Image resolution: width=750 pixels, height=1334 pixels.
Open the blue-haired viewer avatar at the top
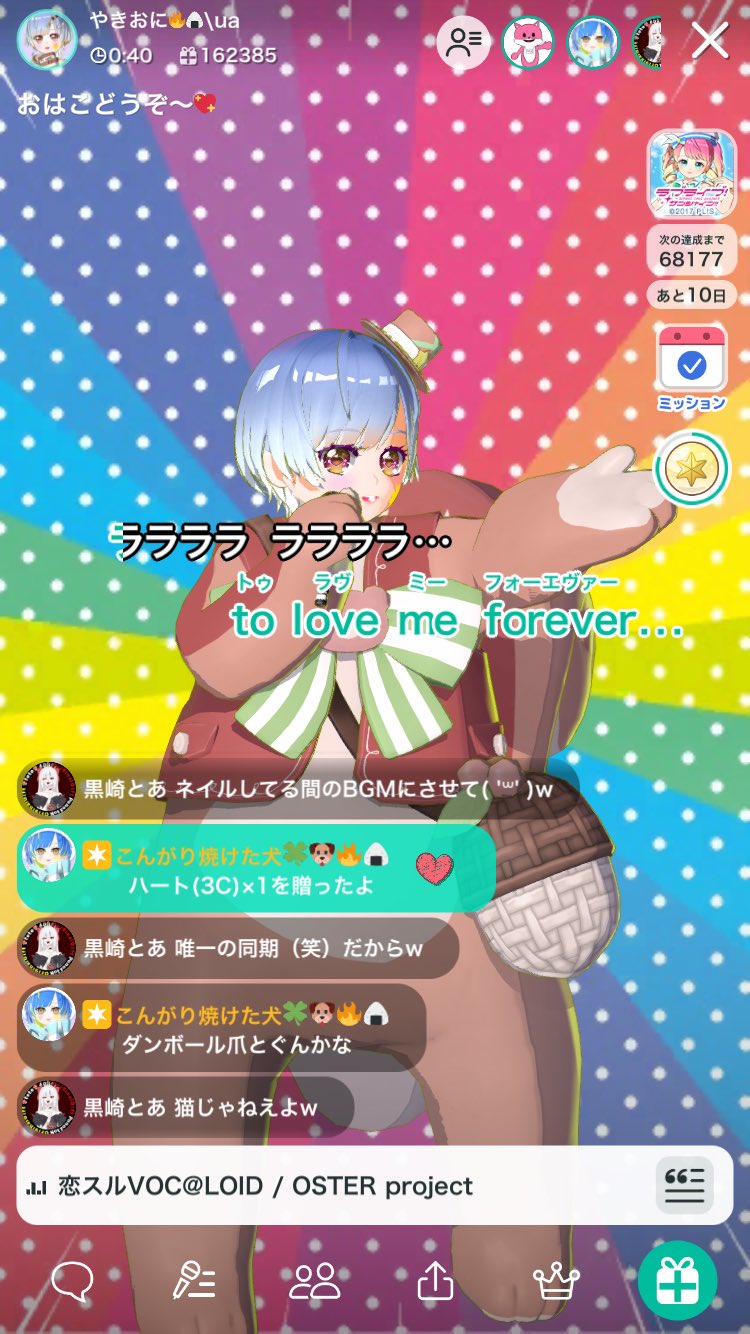593,42
